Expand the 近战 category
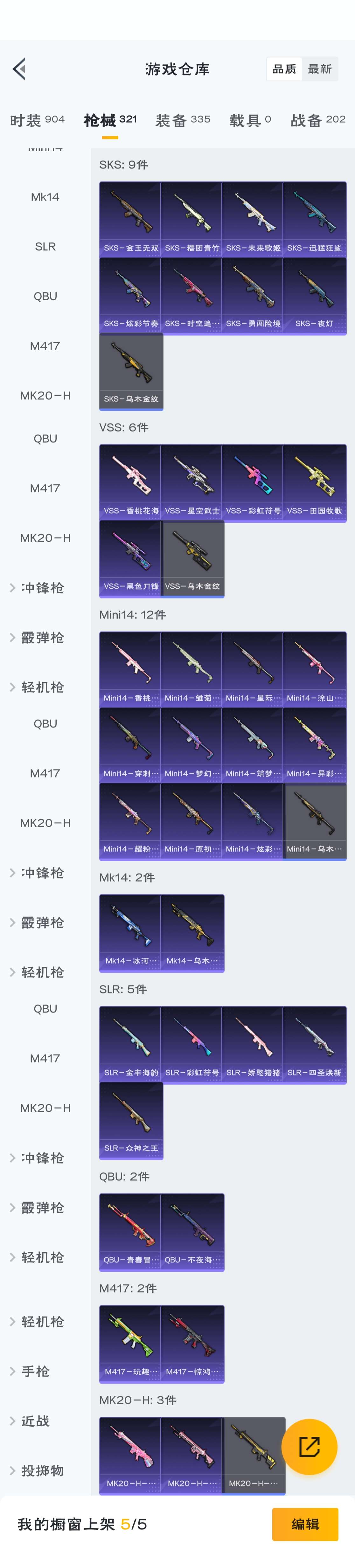The height and width of the screenshot is (1568, 355). (35, 1421)
